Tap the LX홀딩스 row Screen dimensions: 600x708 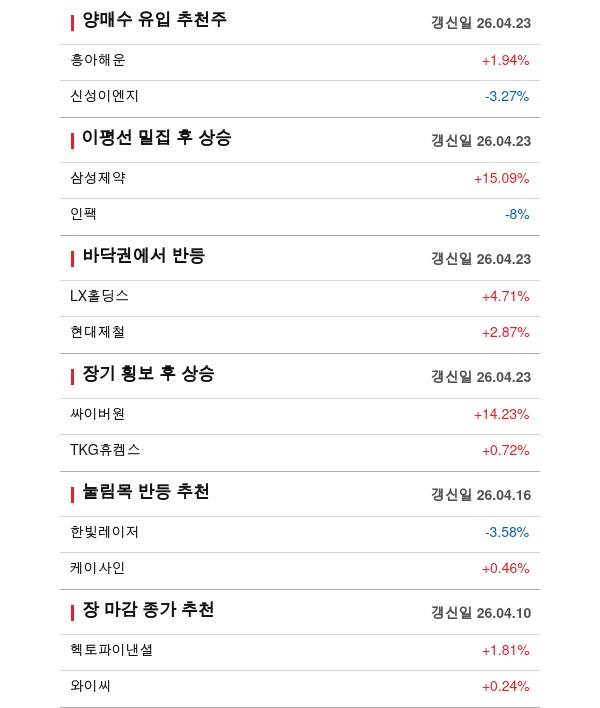tap(100, 296)
